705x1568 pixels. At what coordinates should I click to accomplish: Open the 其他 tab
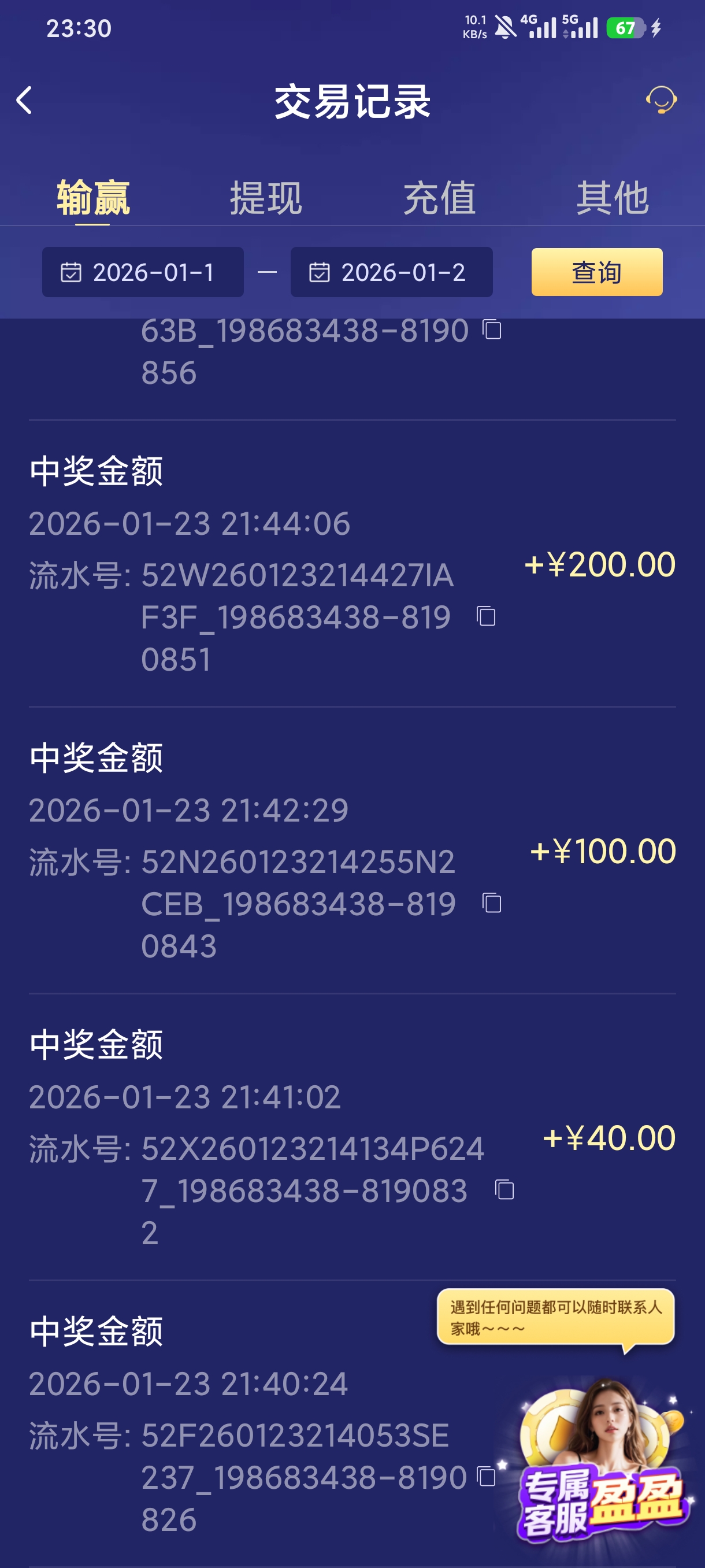(x=613, y=198)
